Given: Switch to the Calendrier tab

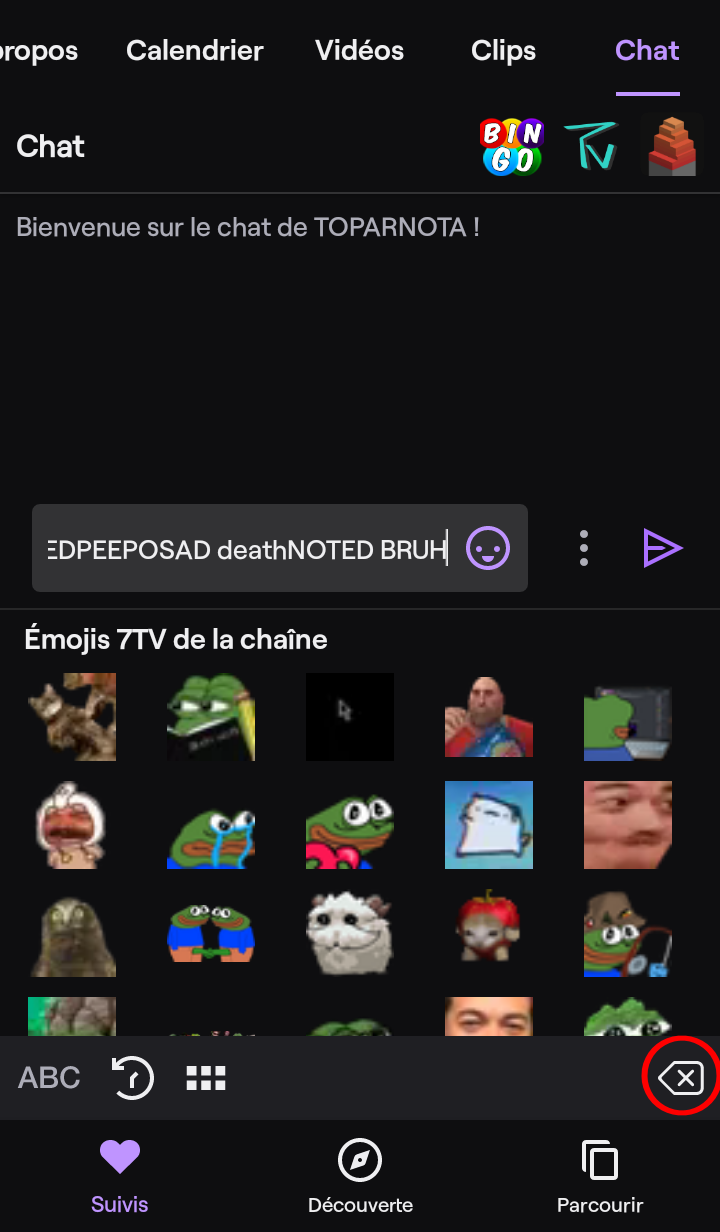Looking at the screenshot, I should 194,50.
